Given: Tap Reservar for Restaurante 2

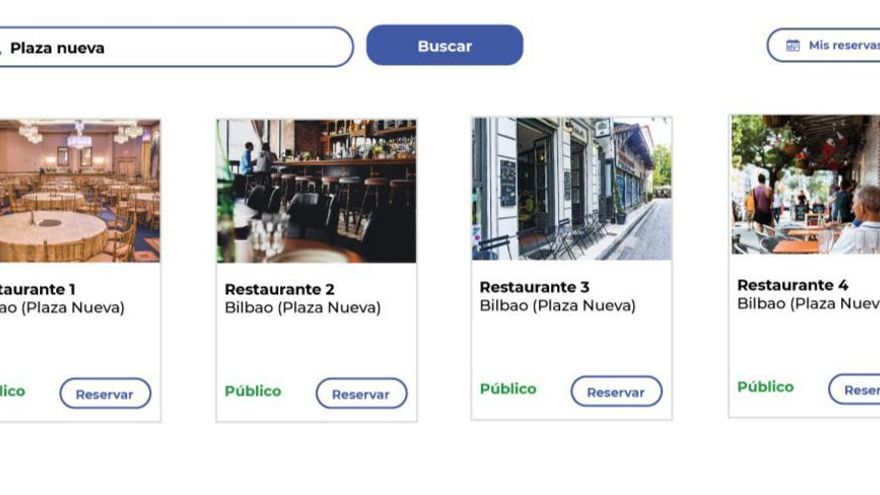Looking at the screenshot, I should (361, 394).
